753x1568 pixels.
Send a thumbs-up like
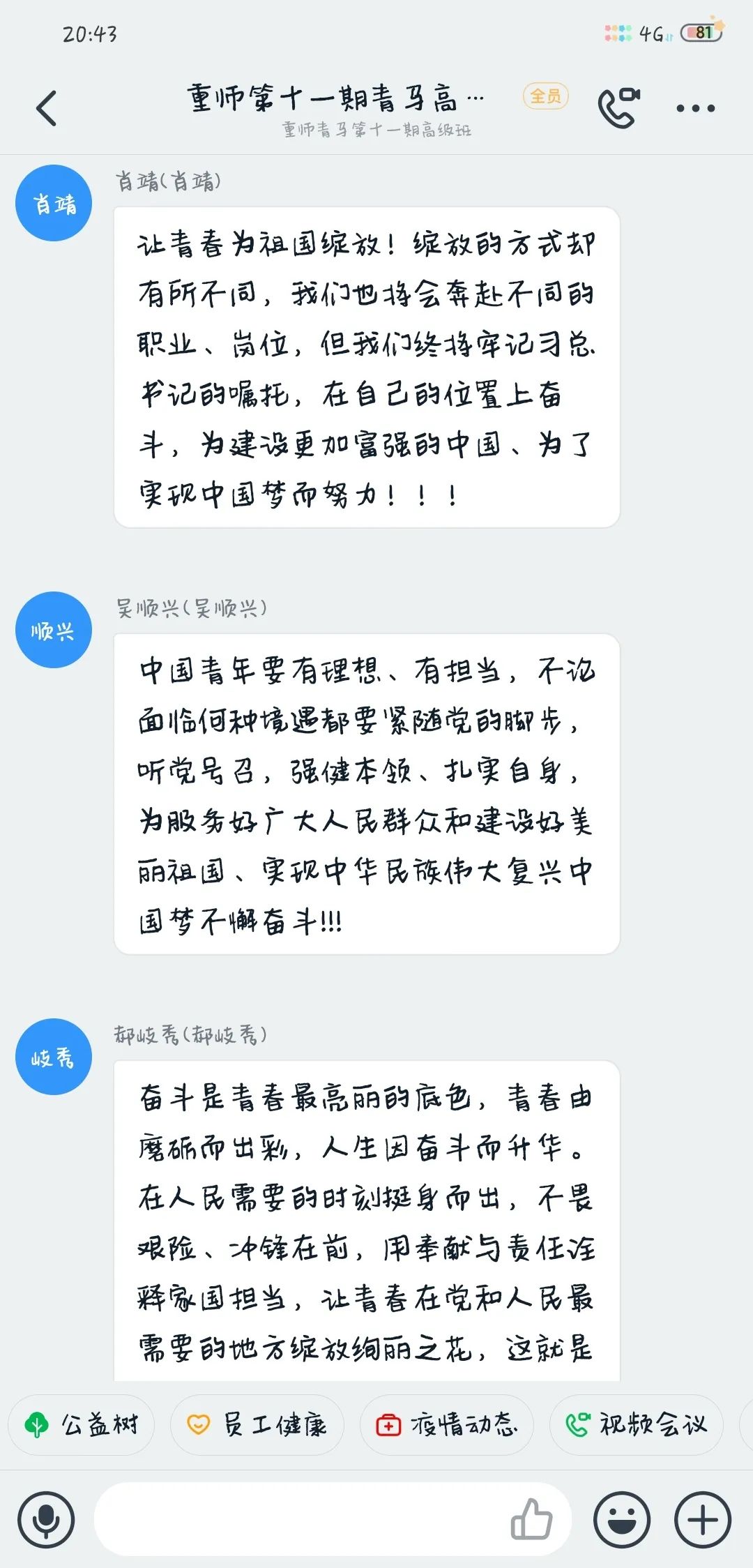(x=531, y=1519)
